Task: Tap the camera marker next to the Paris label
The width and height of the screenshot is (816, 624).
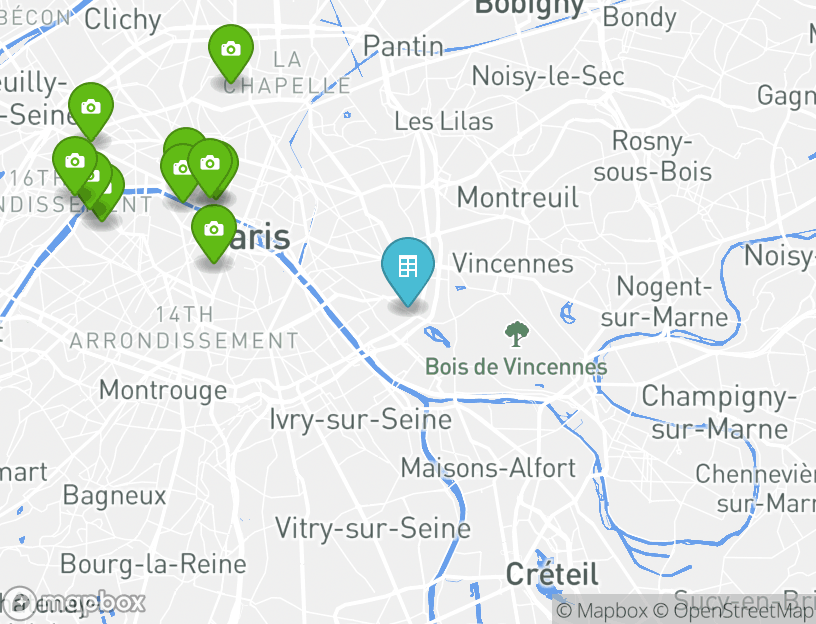Action: 213,231
